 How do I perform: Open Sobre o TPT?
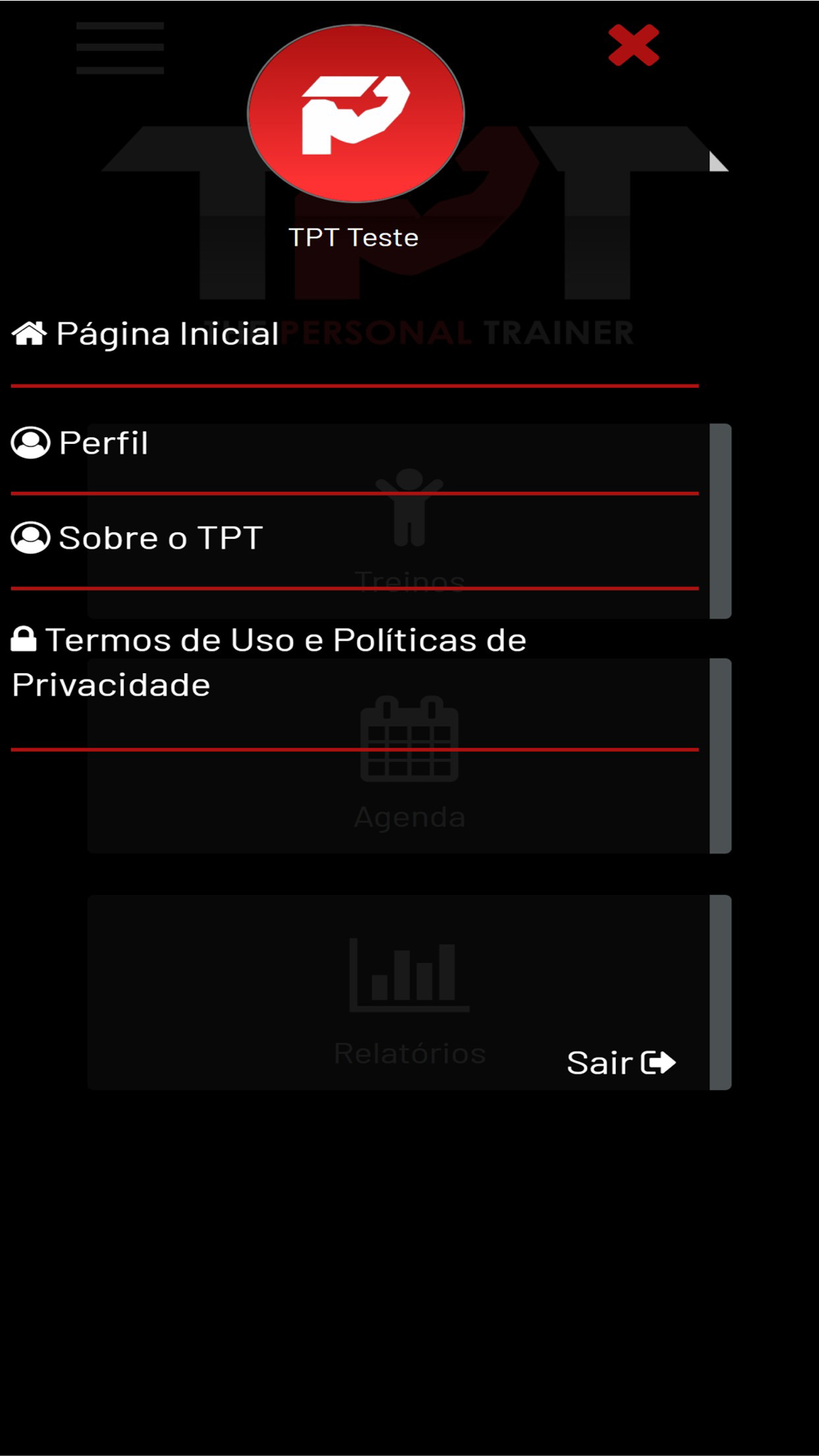138,538
